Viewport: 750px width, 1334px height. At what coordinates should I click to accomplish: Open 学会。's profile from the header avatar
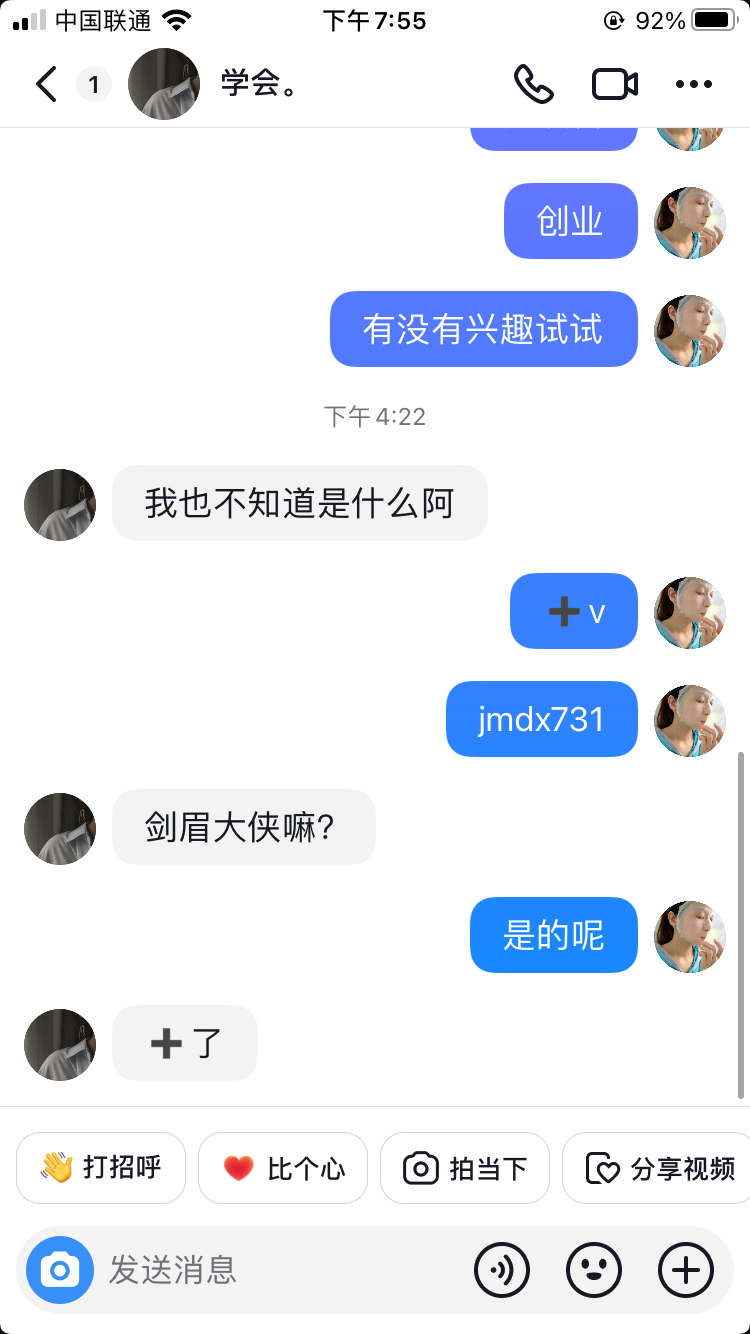point(164,85)
